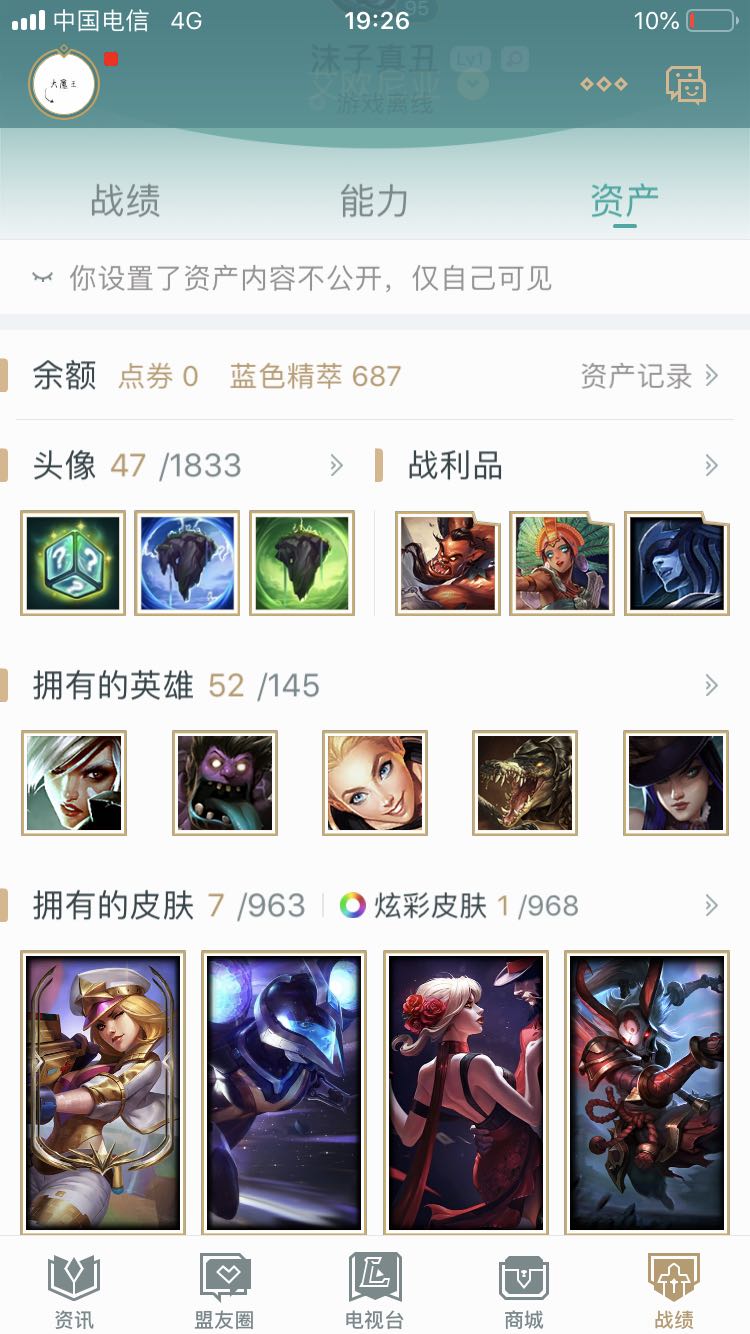Open the crocodile champion portrait
This screenshot has width=750, height=1334.
coord(524,783)
